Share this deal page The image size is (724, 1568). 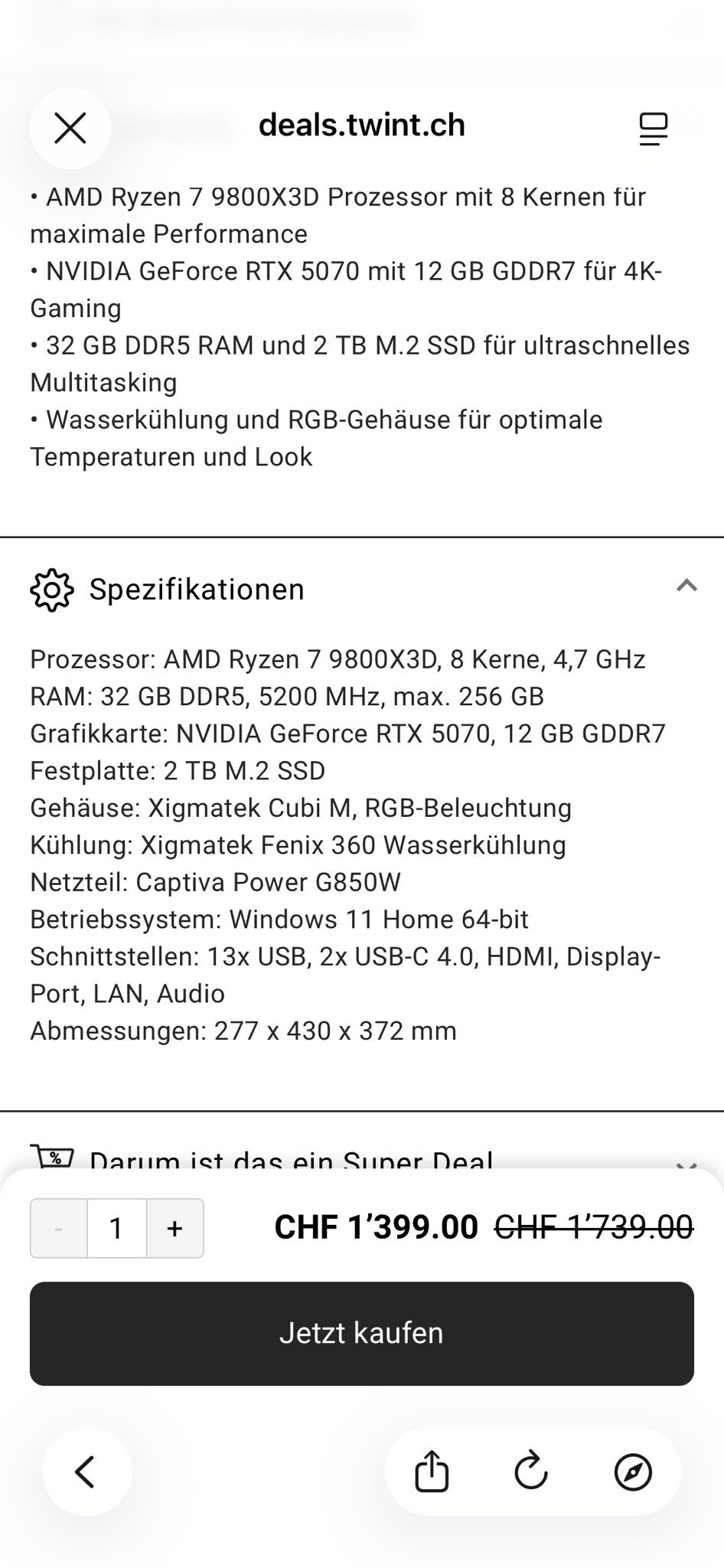tap(432, 1472)
